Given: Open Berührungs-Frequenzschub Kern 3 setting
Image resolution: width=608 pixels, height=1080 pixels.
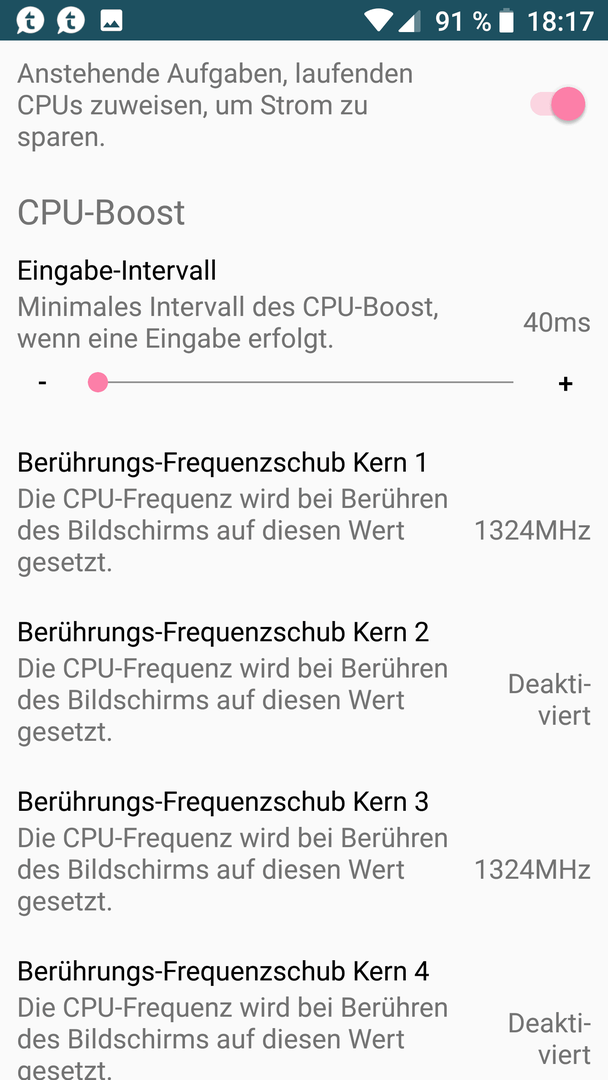Looking at the screenshot, I should click(304, 853).
